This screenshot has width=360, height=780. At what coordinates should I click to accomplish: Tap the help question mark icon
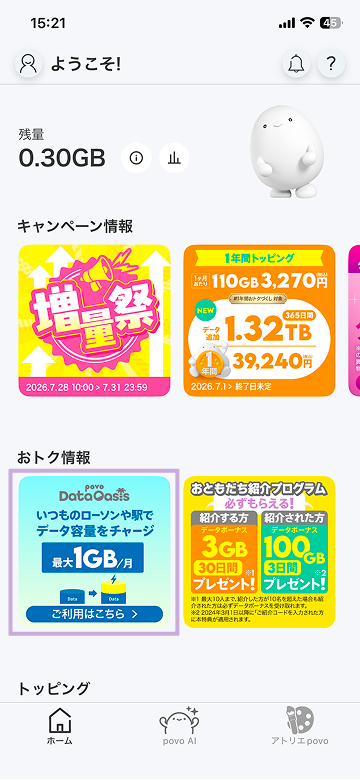point(331,64)
